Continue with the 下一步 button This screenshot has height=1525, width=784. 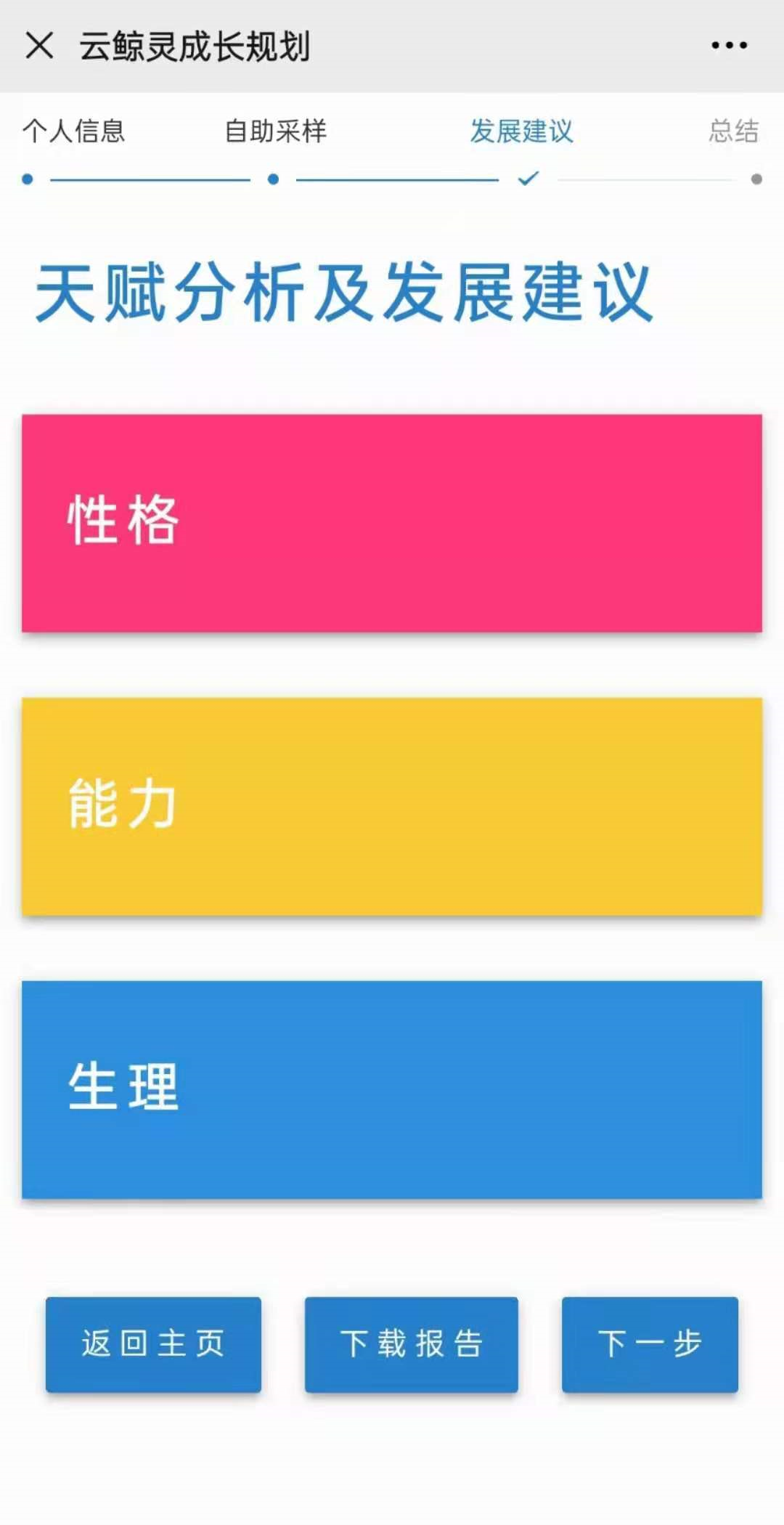click(x=650, y=1344)
